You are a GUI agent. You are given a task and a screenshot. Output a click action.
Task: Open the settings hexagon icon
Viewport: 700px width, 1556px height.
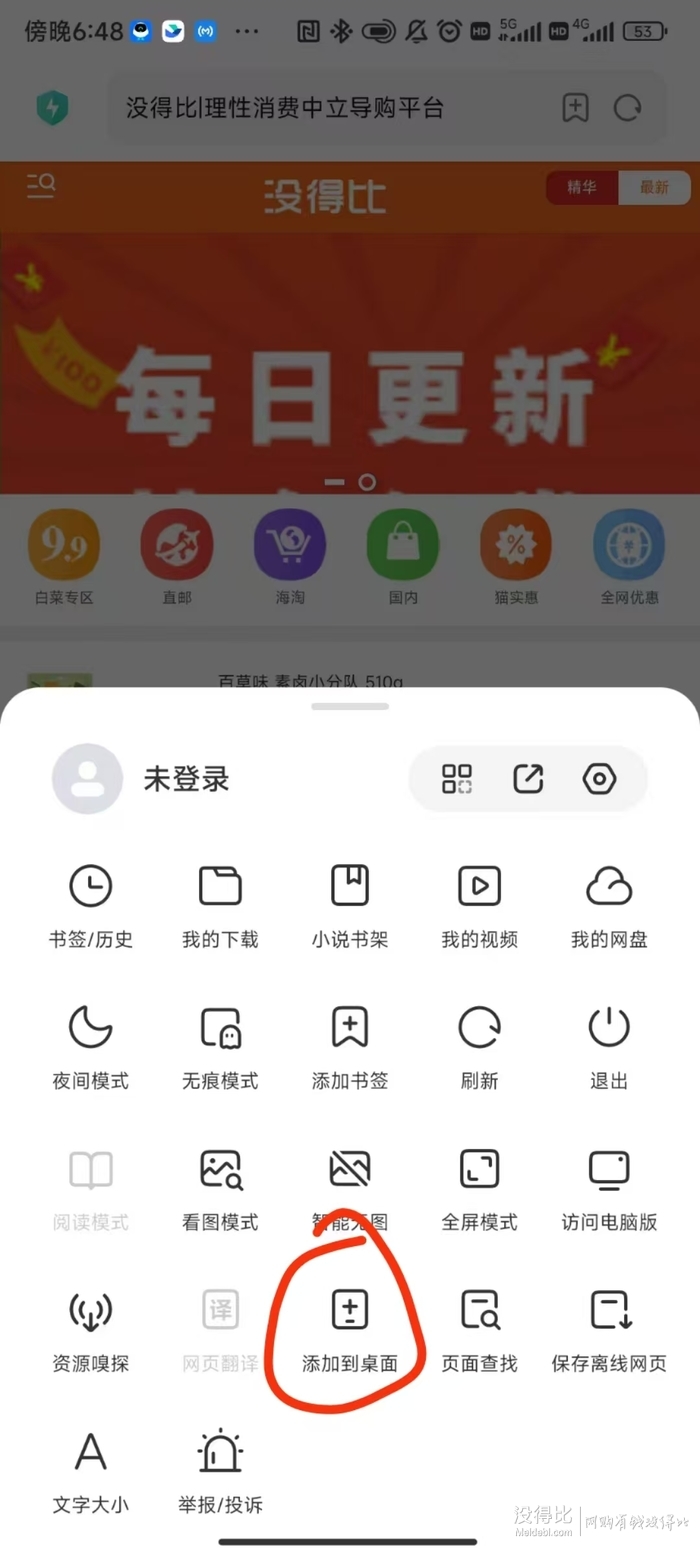point(599,778)
